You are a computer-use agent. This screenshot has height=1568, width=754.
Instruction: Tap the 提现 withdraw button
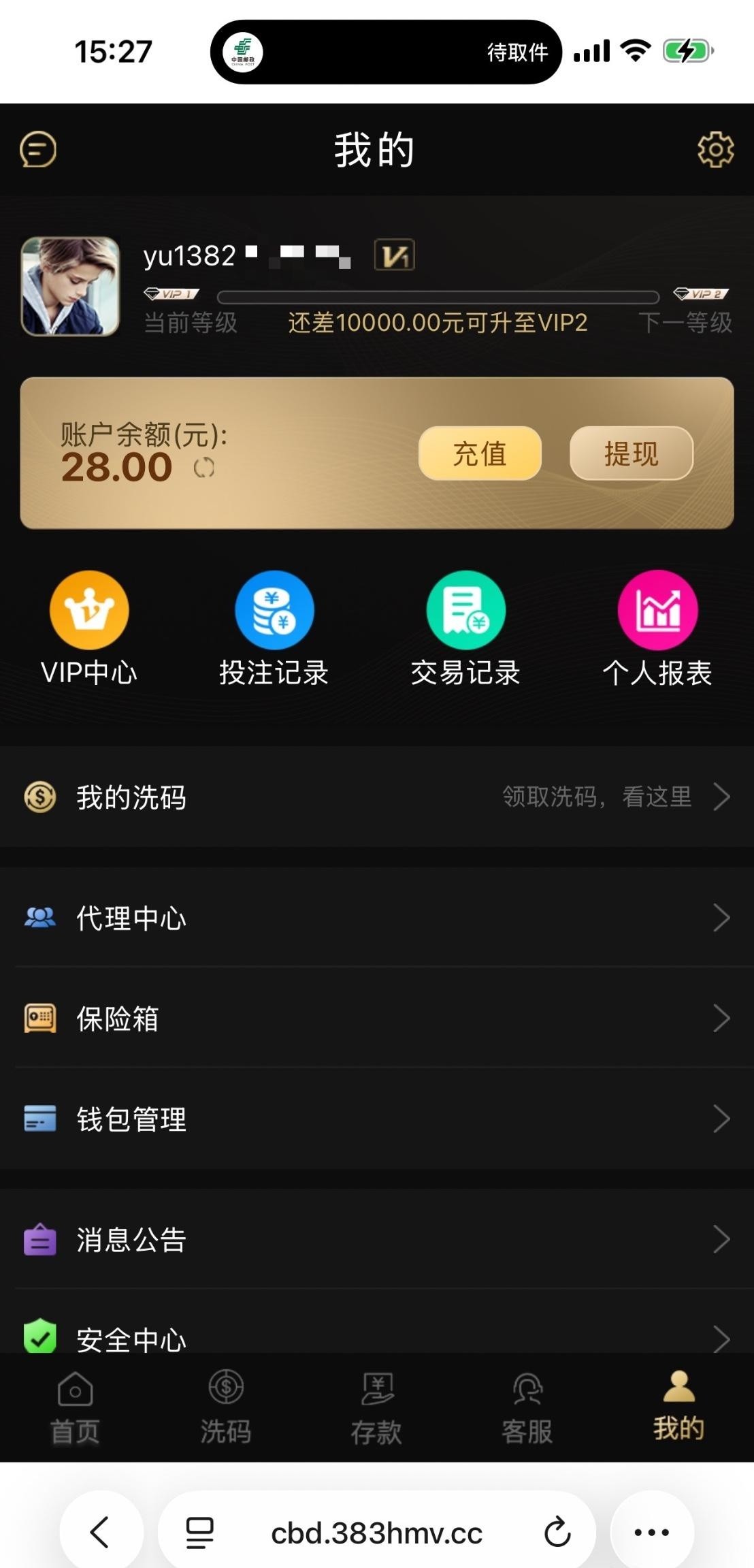pyautogui.click(x=631, y=453)
